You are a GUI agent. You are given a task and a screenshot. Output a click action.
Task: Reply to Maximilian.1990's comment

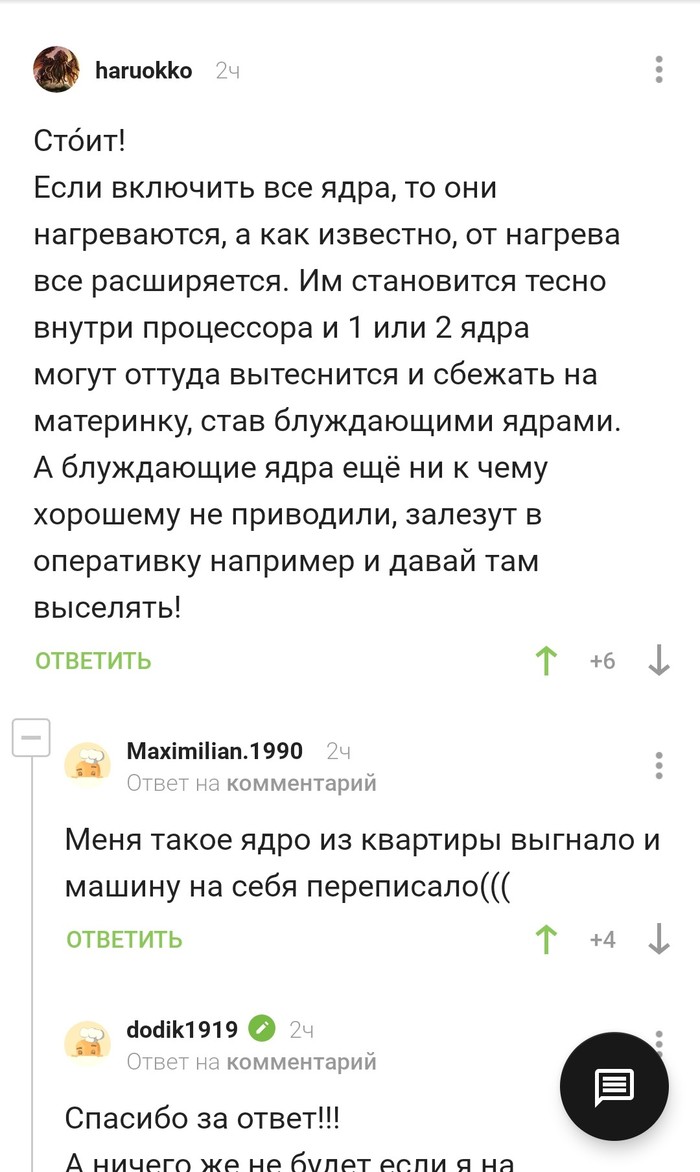pos(124,939)
